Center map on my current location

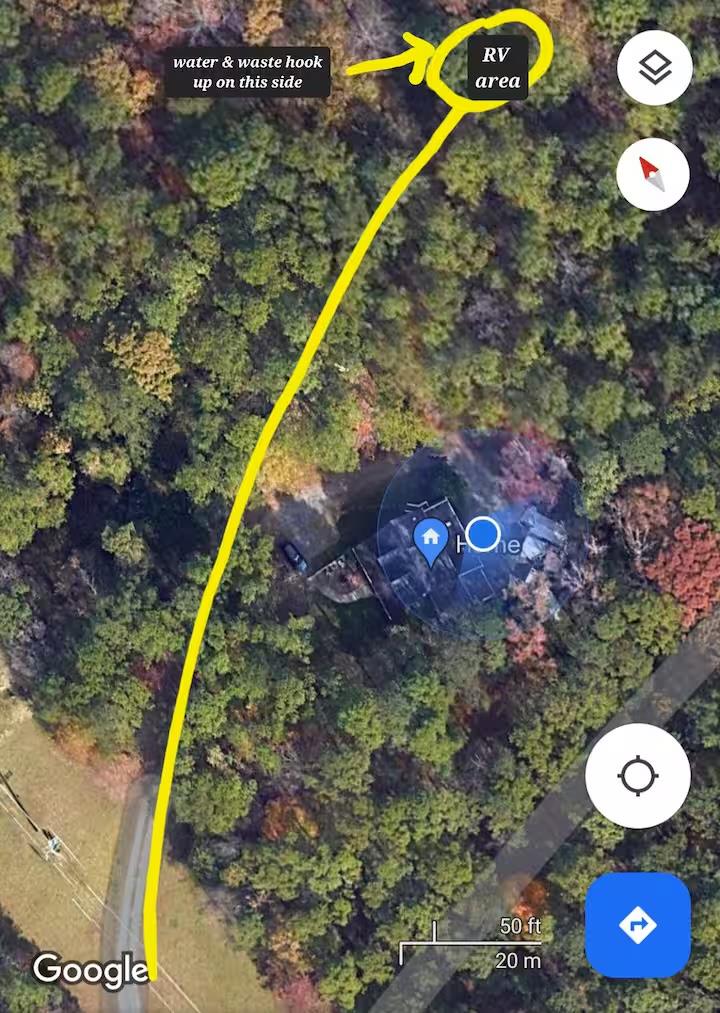637,776
